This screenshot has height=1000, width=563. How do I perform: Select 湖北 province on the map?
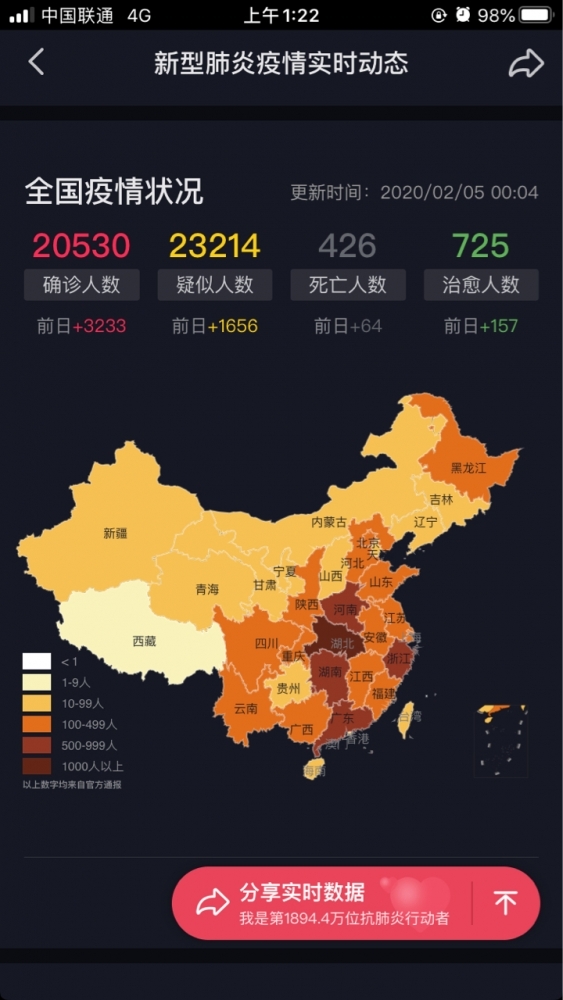pos(341,643)
